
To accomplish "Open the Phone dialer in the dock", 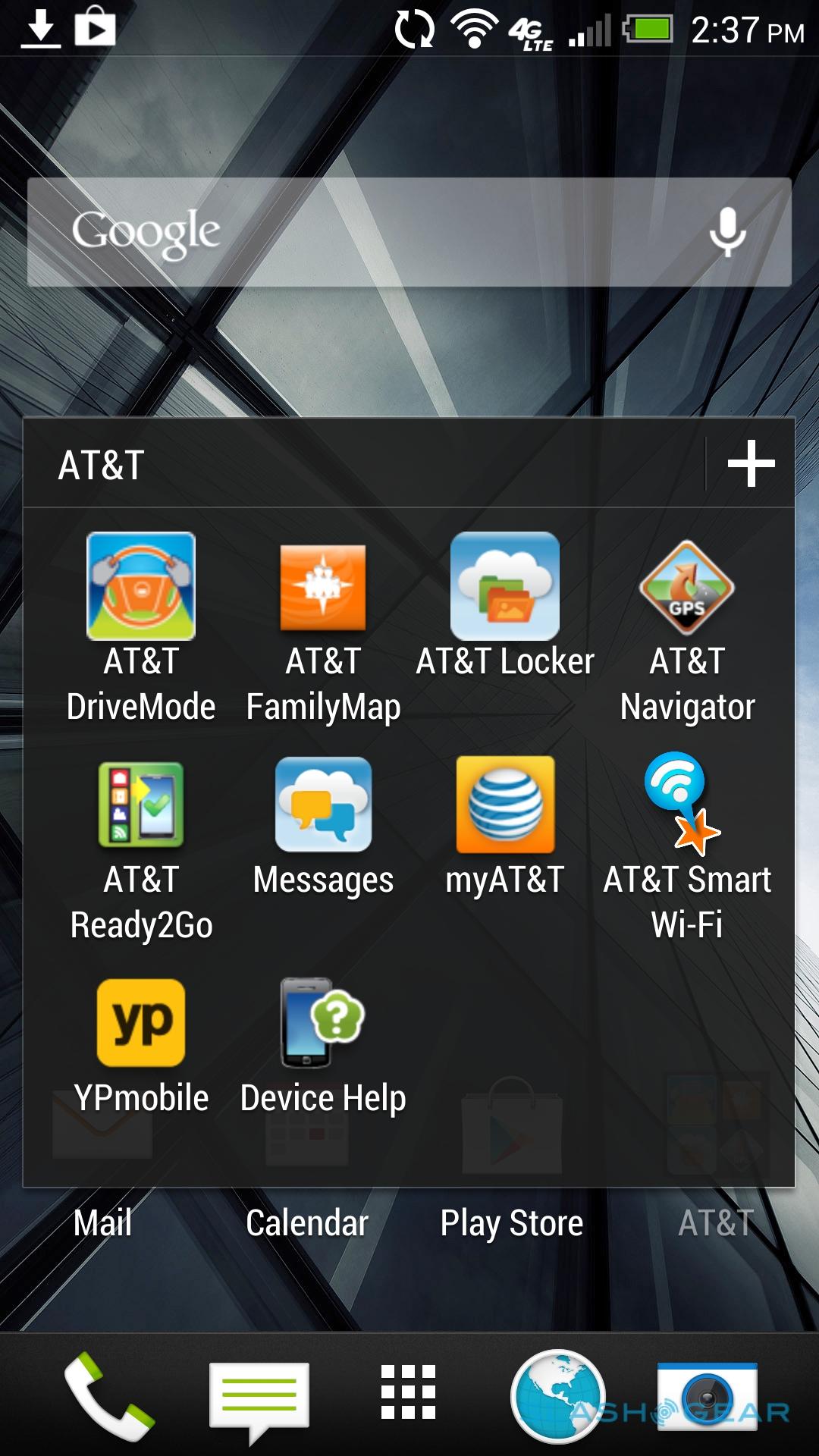I will pos(108,1395).
